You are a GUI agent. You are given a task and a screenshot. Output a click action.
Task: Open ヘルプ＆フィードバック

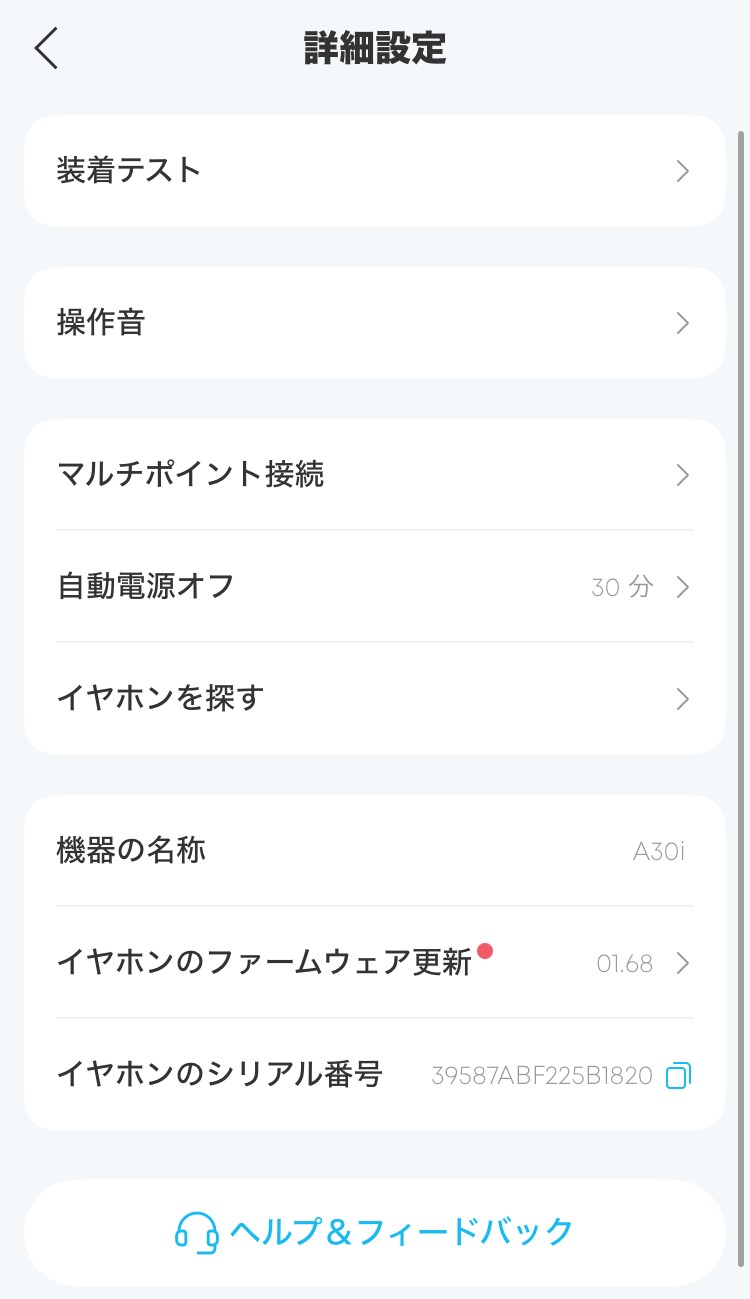click(374, 1231)
